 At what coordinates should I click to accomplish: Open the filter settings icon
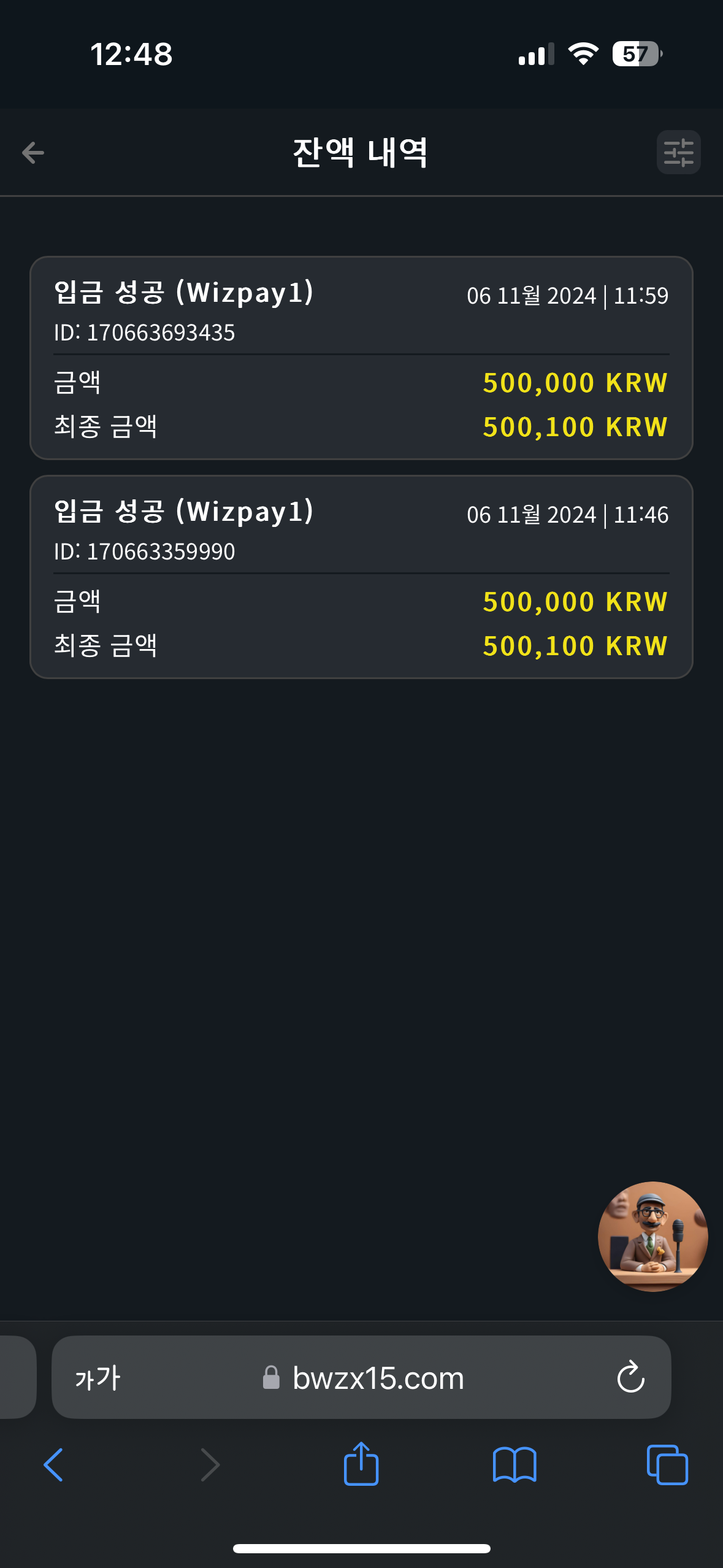tap(678, 153)
